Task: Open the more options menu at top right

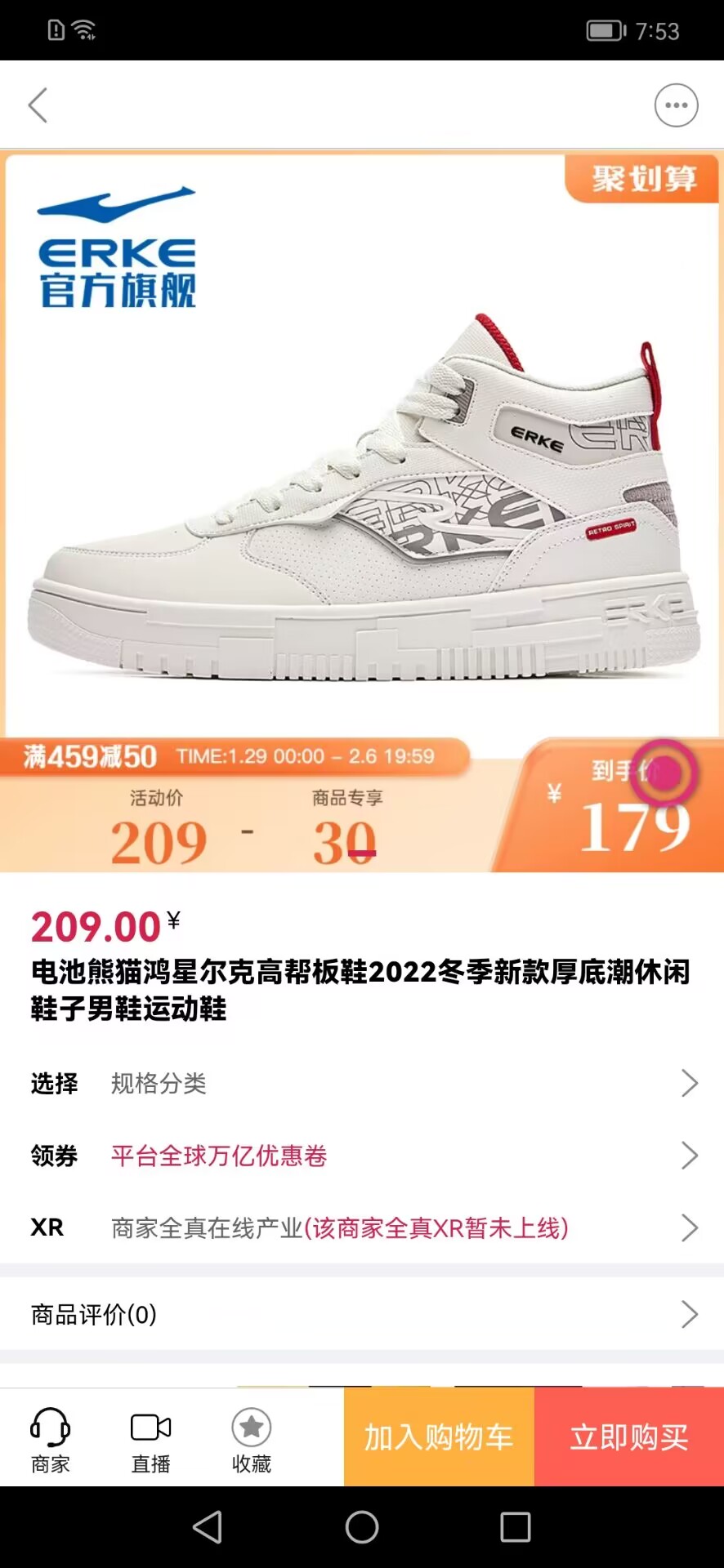Action: 676,104
